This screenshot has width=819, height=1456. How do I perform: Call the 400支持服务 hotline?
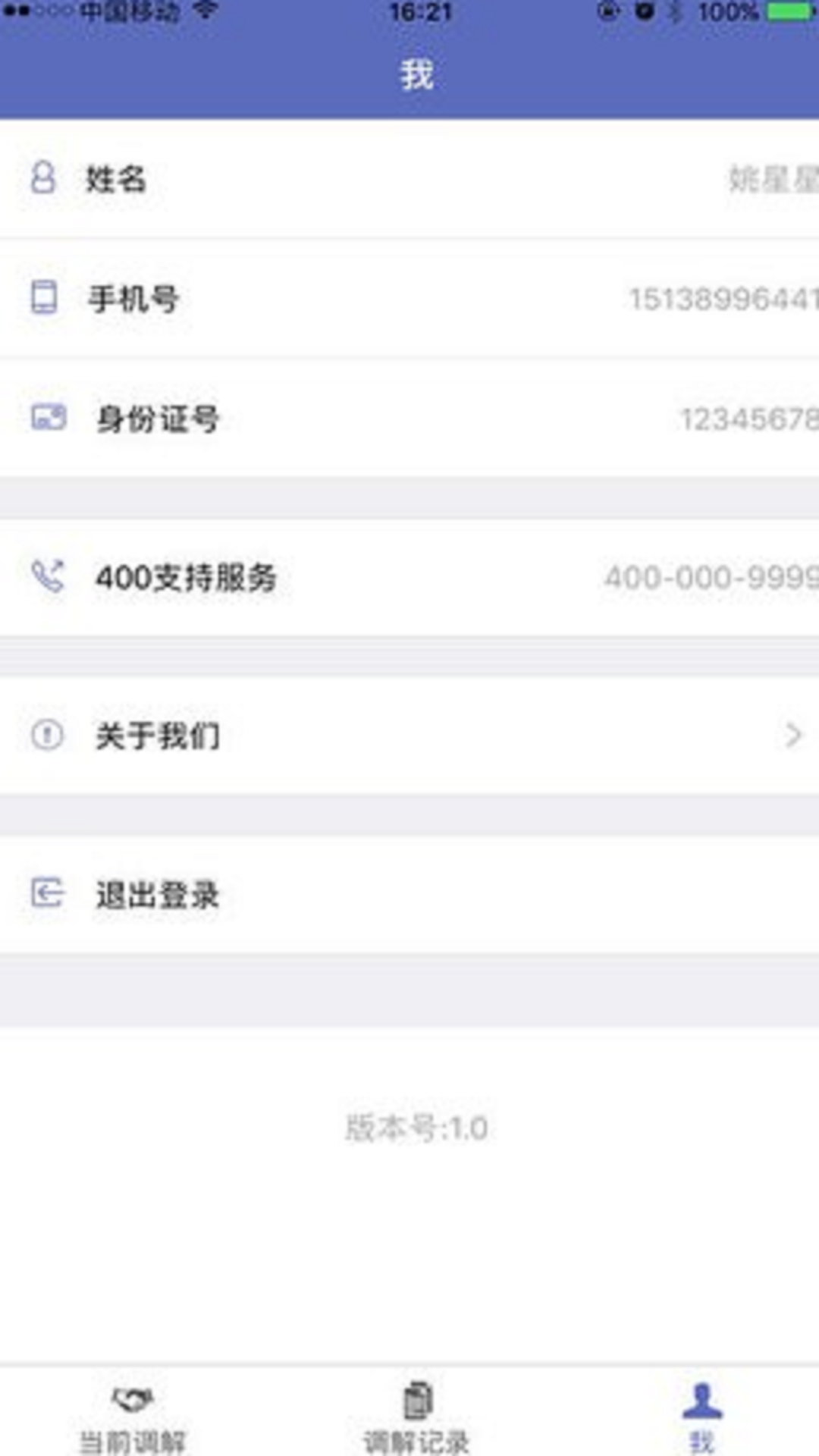(x=409, y=578)
